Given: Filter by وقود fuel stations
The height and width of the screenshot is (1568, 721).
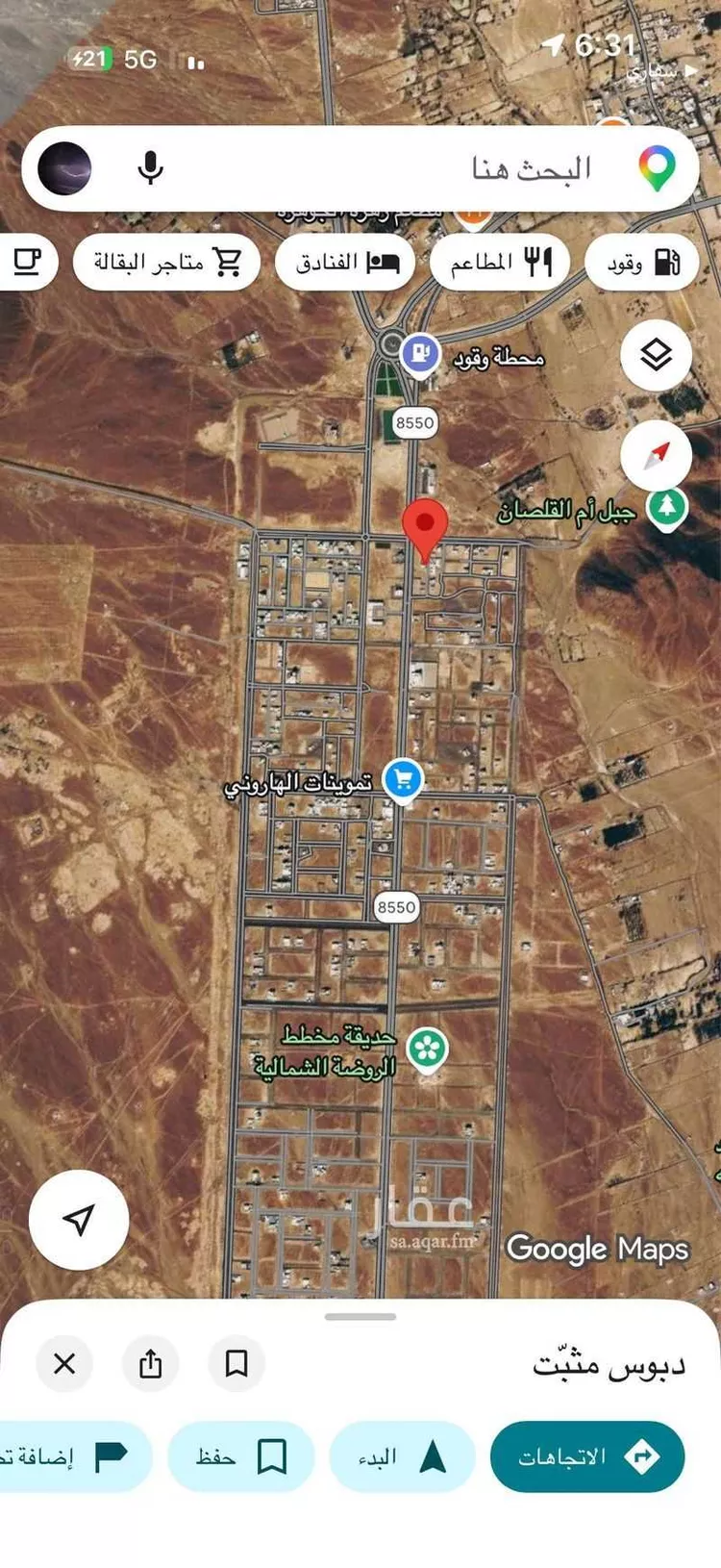Looking at the screenshot, I should pyautogui.click(x=642, y=262).
